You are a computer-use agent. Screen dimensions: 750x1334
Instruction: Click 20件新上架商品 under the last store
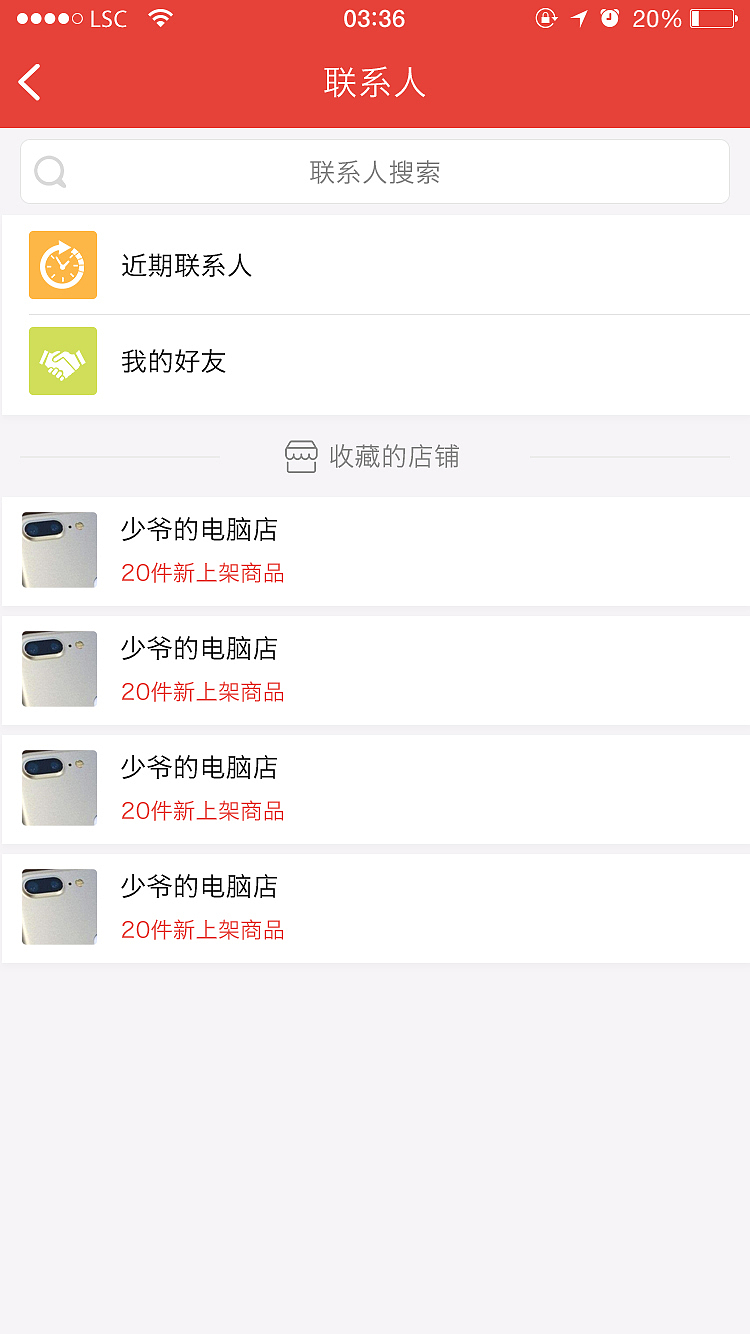point(202,930)
